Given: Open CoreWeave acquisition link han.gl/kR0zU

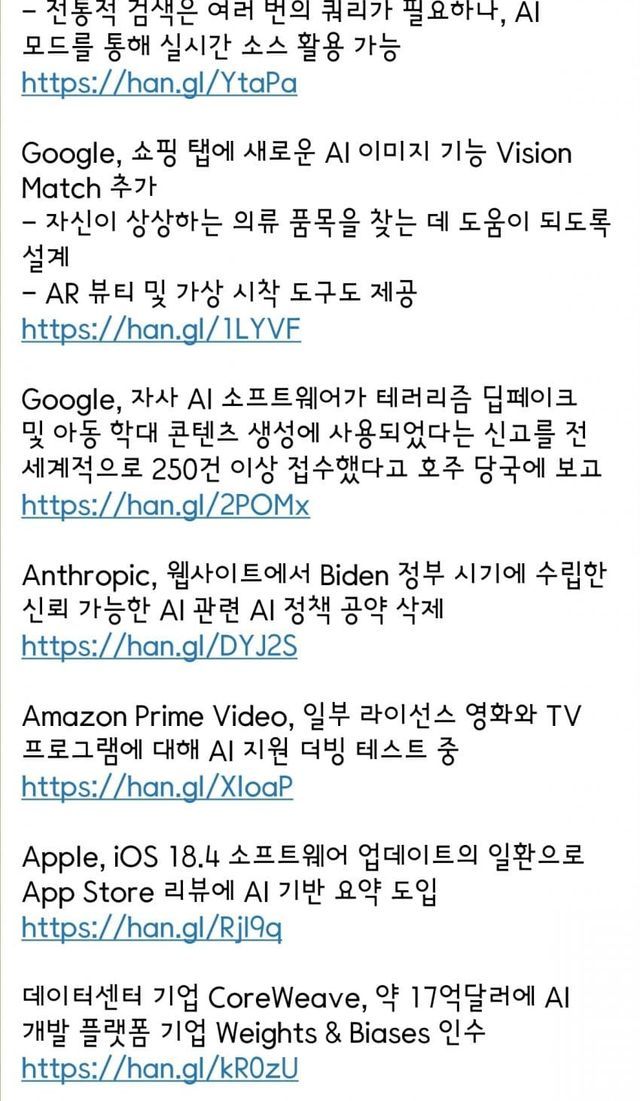Looking at the screenshot, I should 159,1068.
